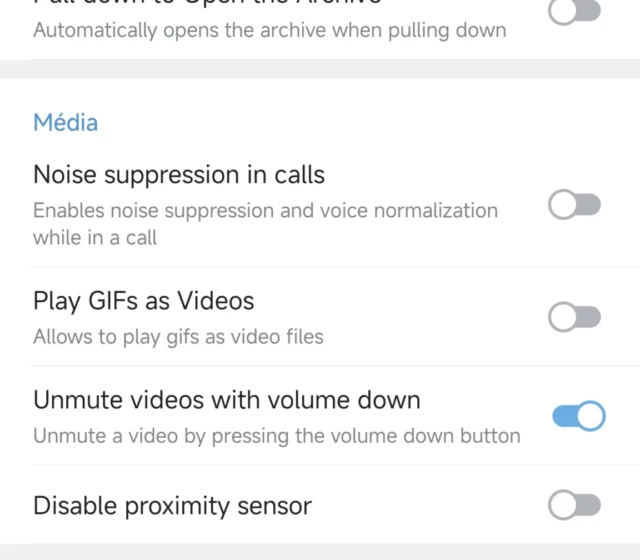Viewport: 640px width, 560px height.
Task: Enable Play GIFs as Videos
Action: 575,317
